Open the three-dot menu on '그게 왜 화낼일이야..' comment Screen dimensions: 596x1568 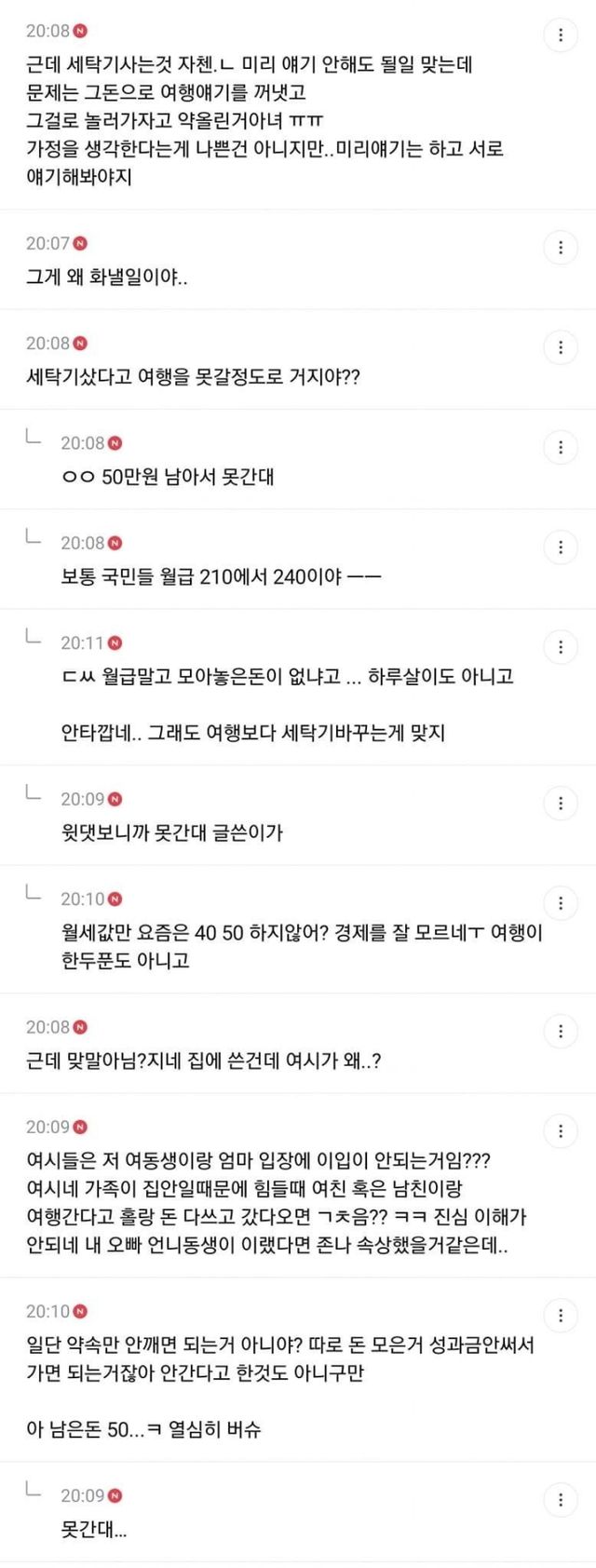pos(560,248)
